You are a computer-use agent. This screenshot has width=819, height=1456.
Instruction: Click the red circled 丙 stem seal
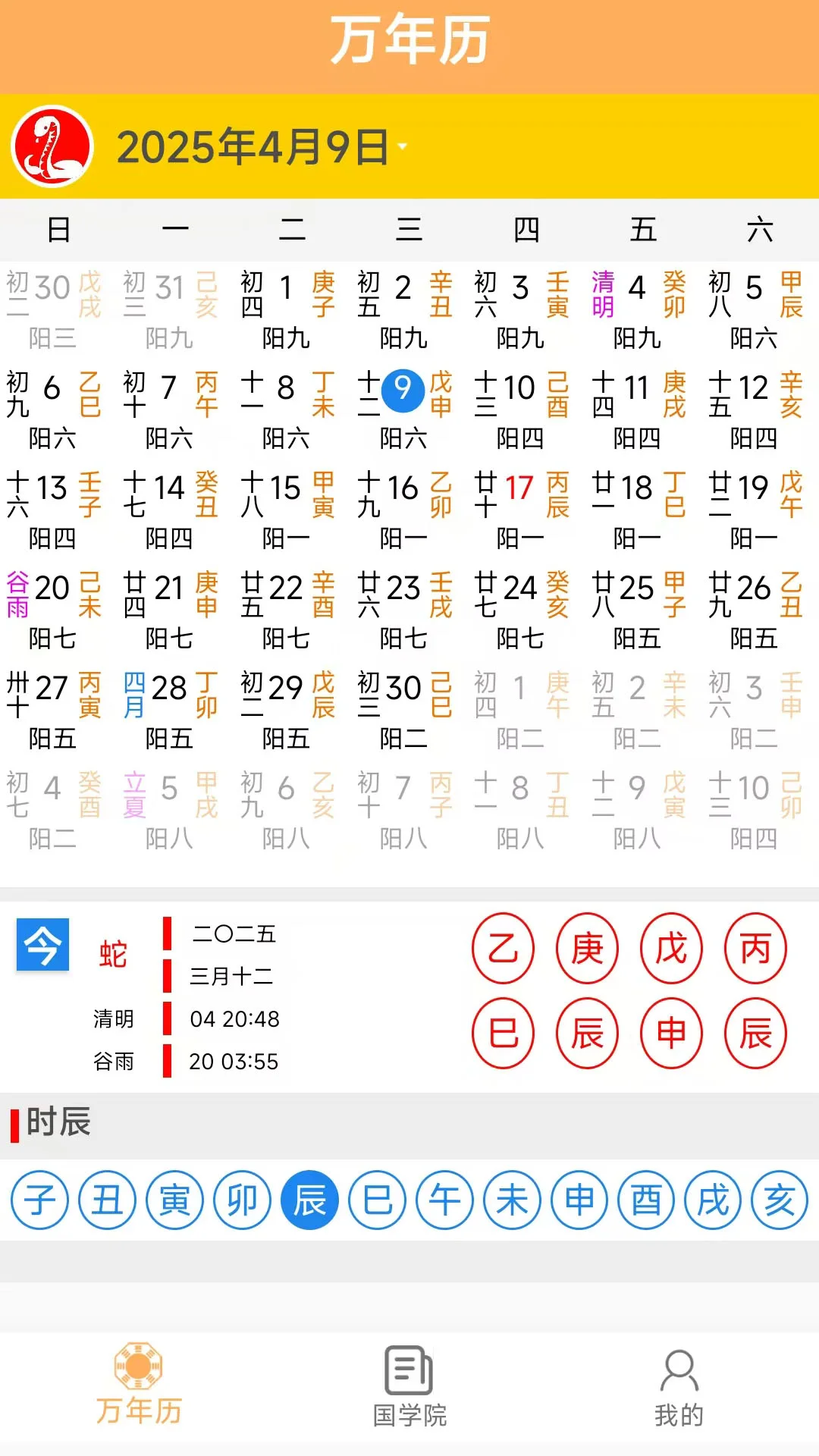pyautogui.click(x=755, y=948)
